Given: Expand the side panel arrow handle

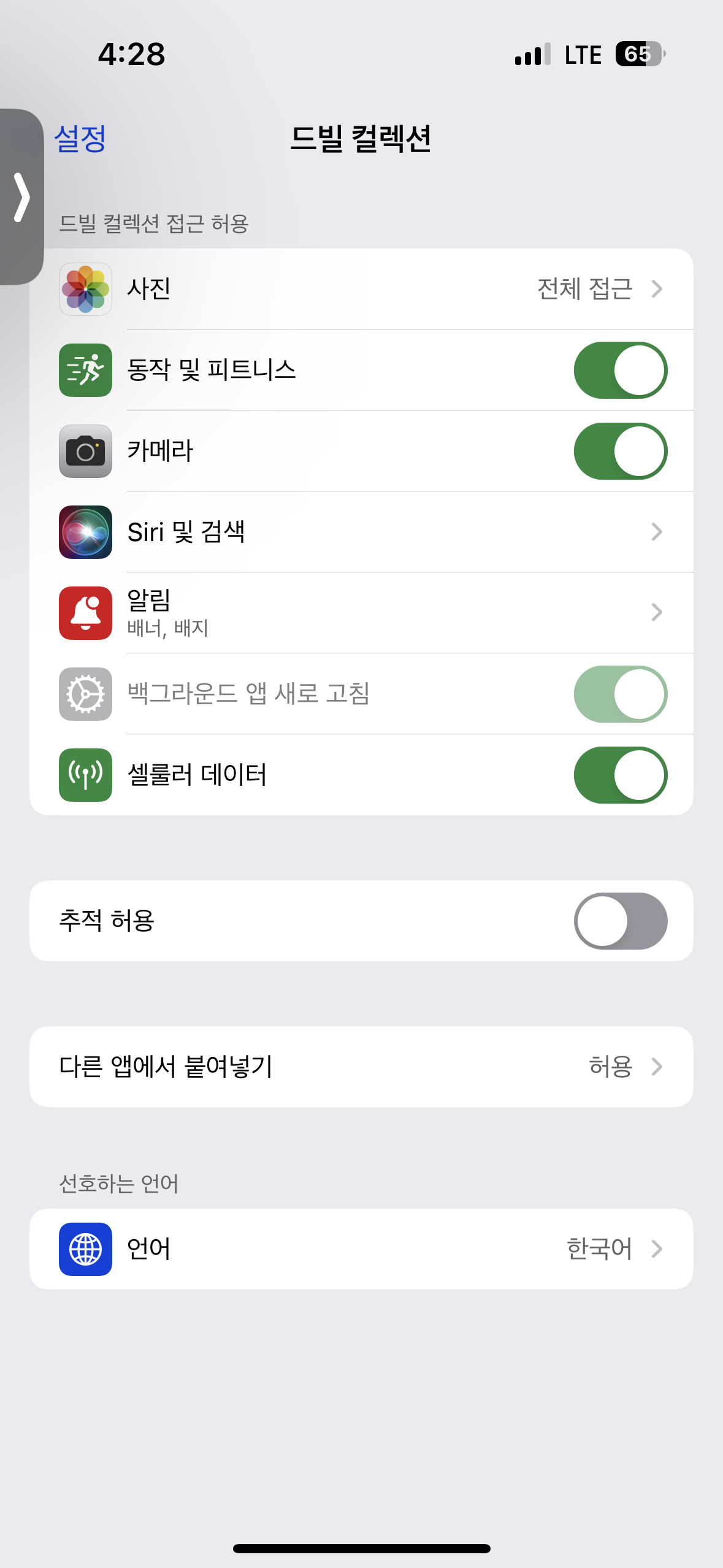Looking at the screenshot, I should [21, 197].
